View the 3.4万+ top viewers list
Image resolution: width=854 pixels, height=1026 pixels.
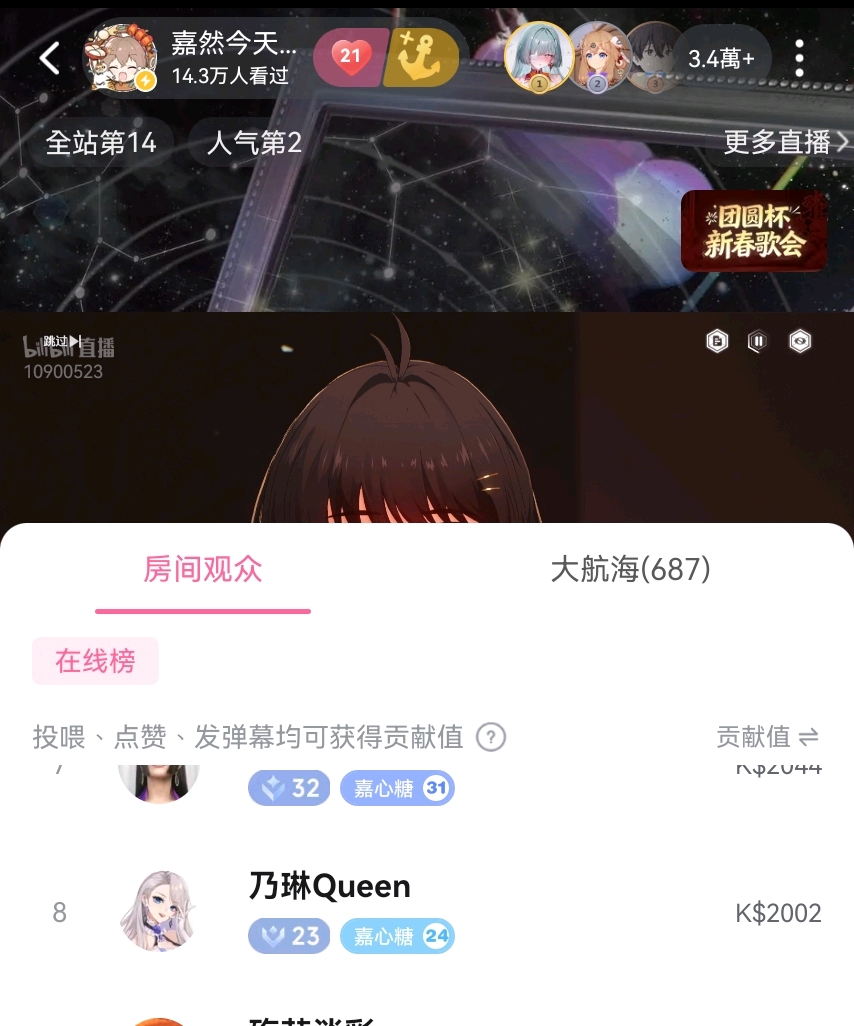click(x=720, y=58)
